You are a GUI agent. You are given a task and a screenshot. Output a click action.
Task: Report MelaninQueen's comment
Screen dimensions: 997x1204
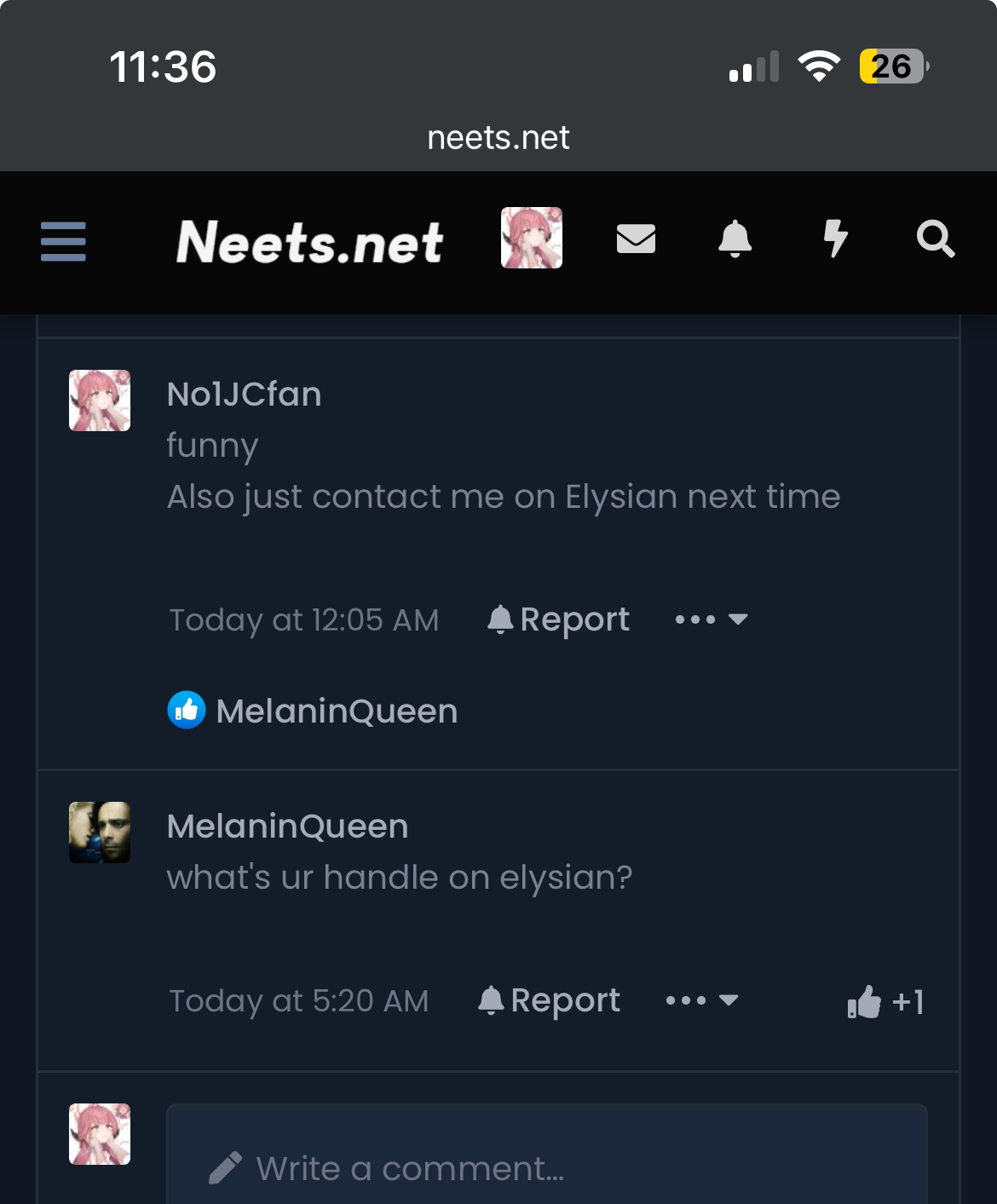tap(550, 1000)
